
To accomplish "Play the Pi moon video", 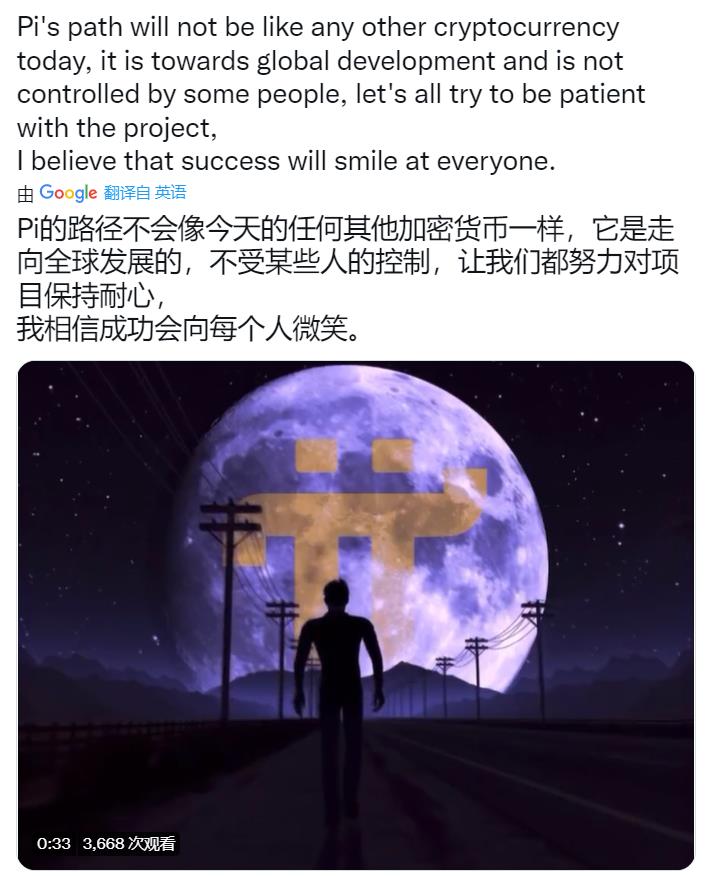I will click(x=356, y=615).
